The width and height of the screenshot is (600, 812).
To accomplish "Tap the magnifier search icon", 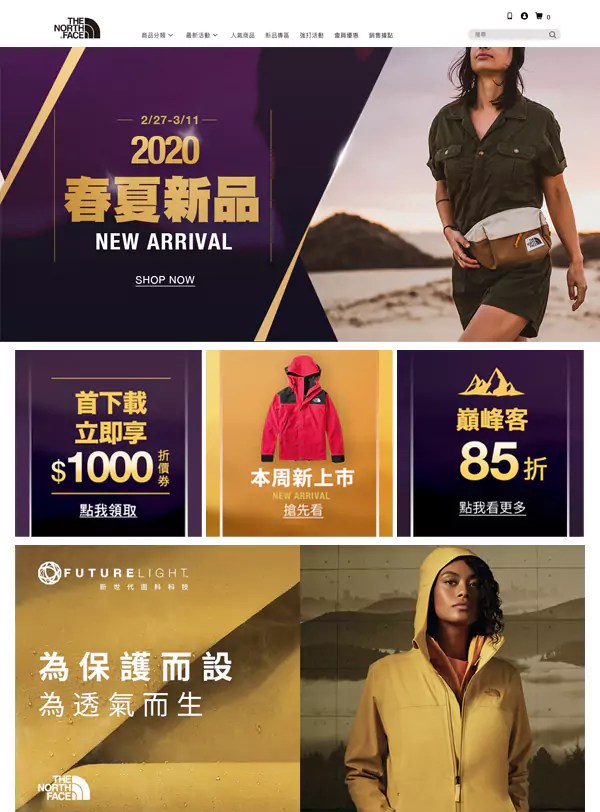I will [553, 35].
